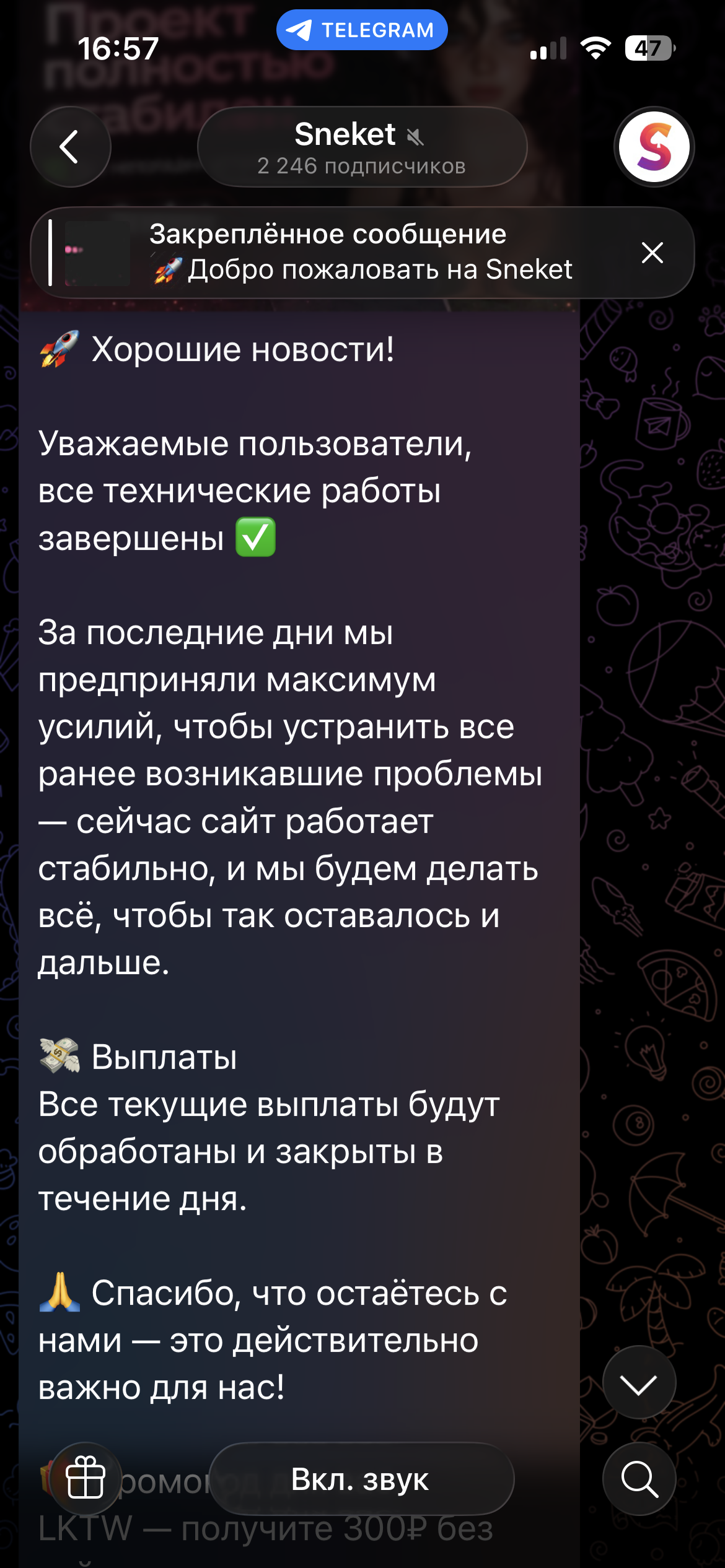The height and width of the screenshot is (1568, 725).
Task: Dismiss the pinned message banner
Action: 652,253
